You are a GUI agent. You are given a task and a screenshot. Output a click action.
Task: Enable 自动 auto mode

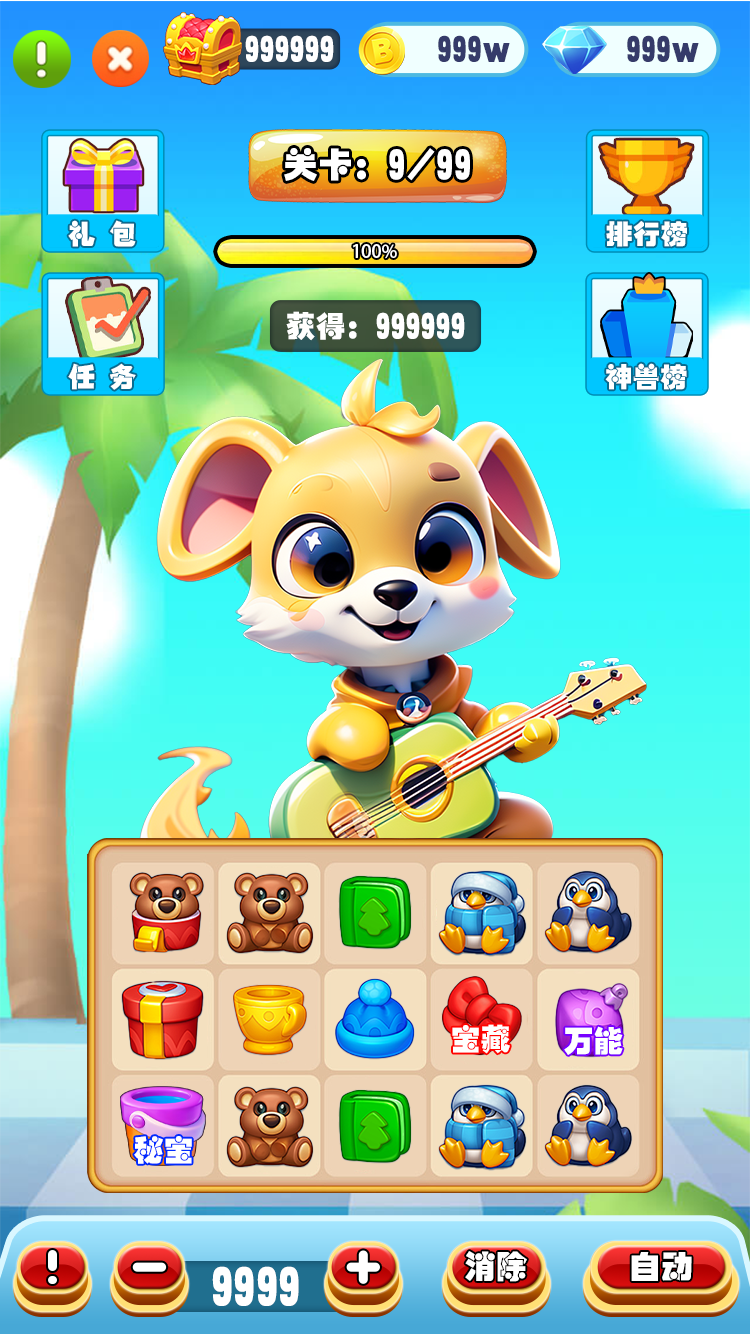click(x=660, y=1270)
